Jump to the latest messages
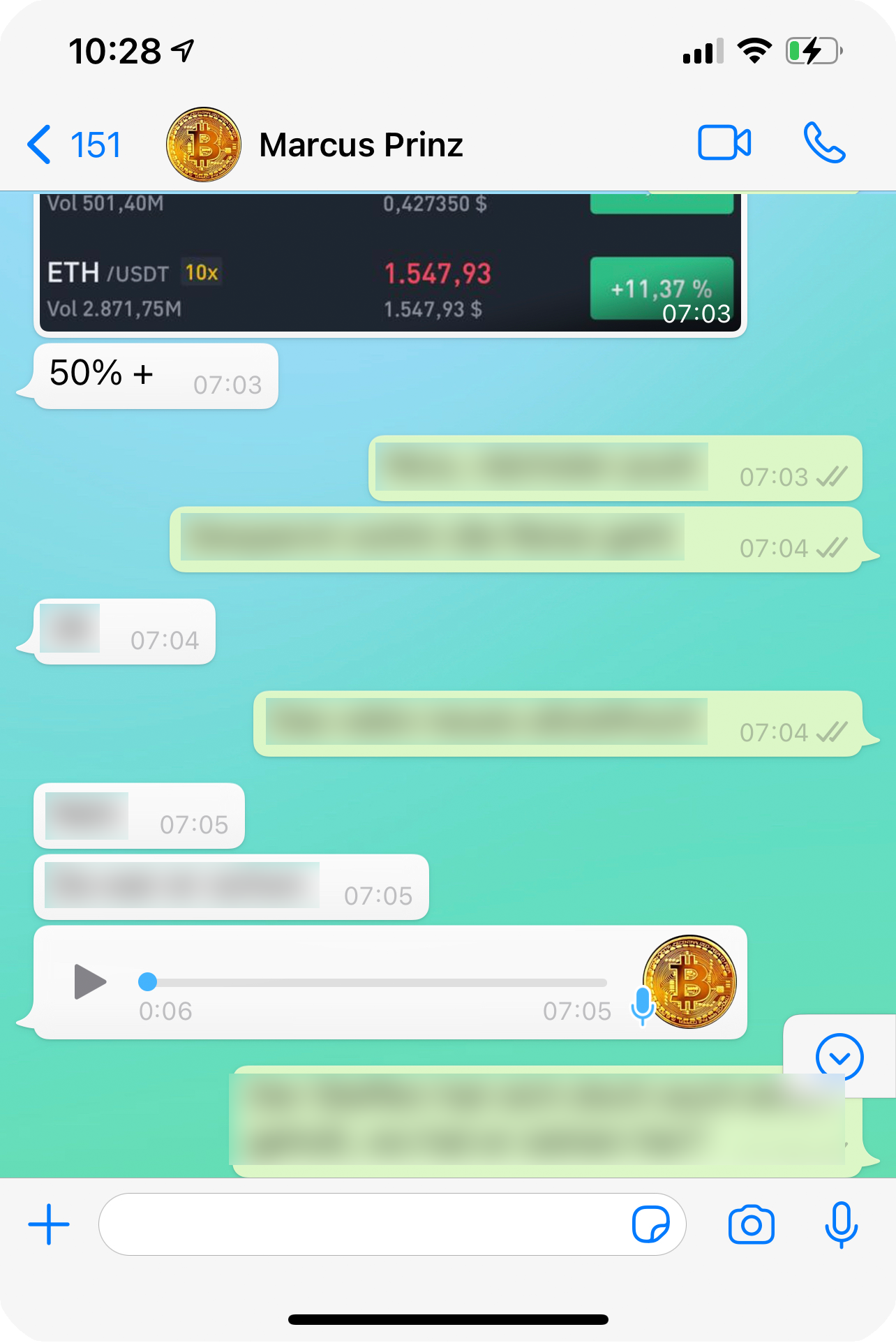The width and height of the screenshot is (896, 1343). (x=839, y=1056)
